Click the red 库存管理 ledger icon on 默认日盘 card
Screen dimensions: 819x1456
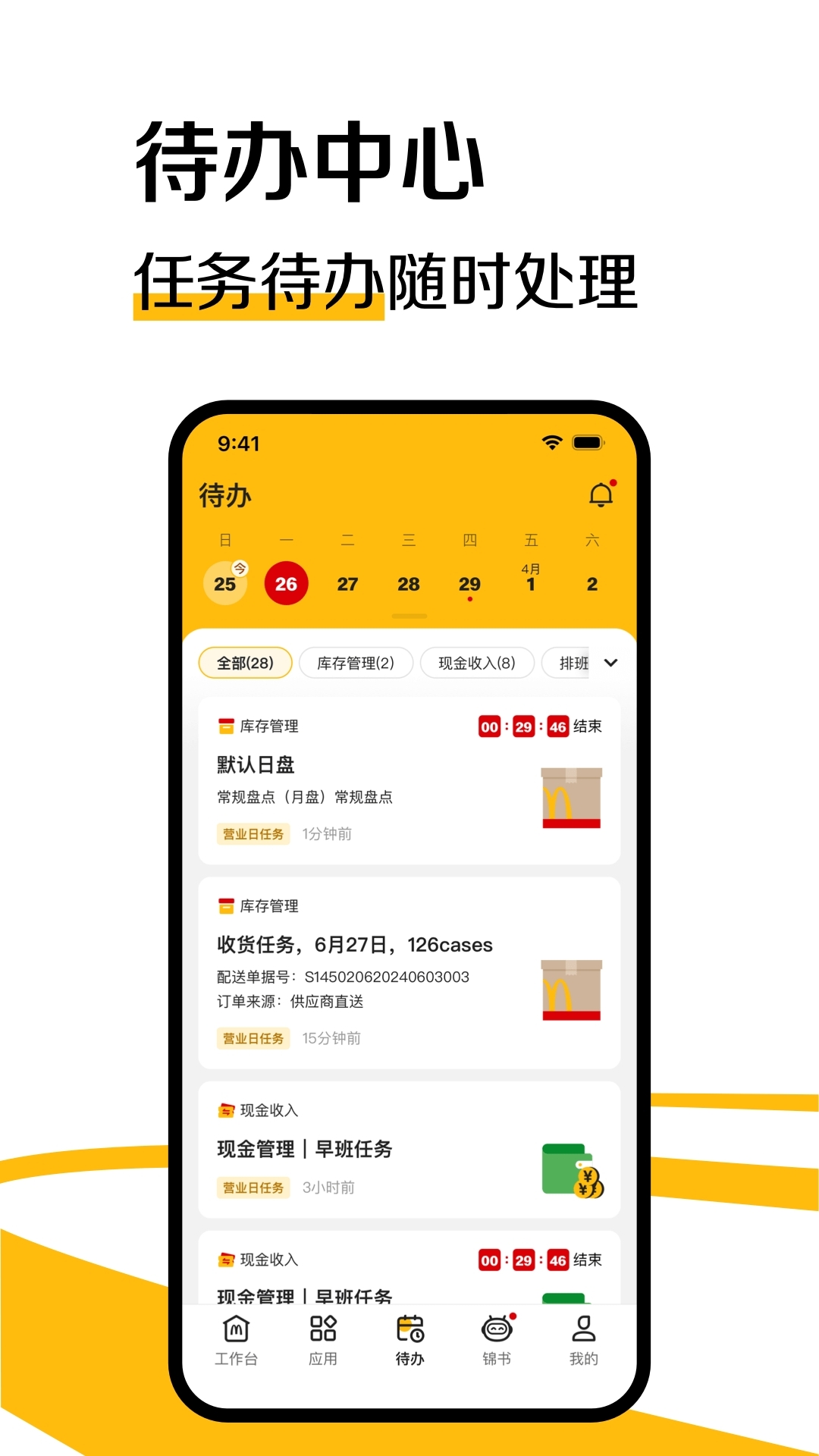click(224, 725)
